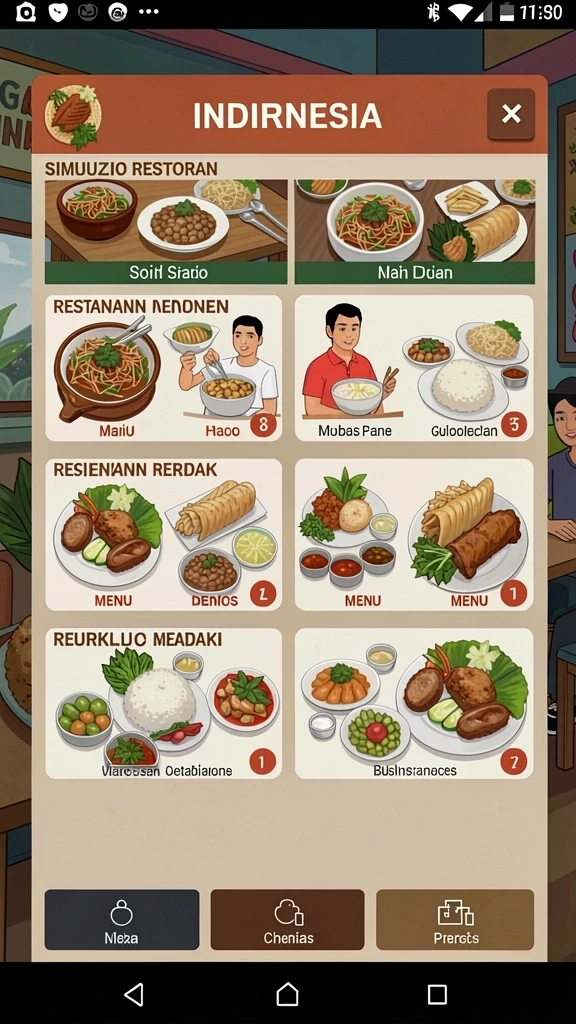This screenshot has height=1024, width=576.
Task: Select the Mubas Pane card
Action: (414, 368)
